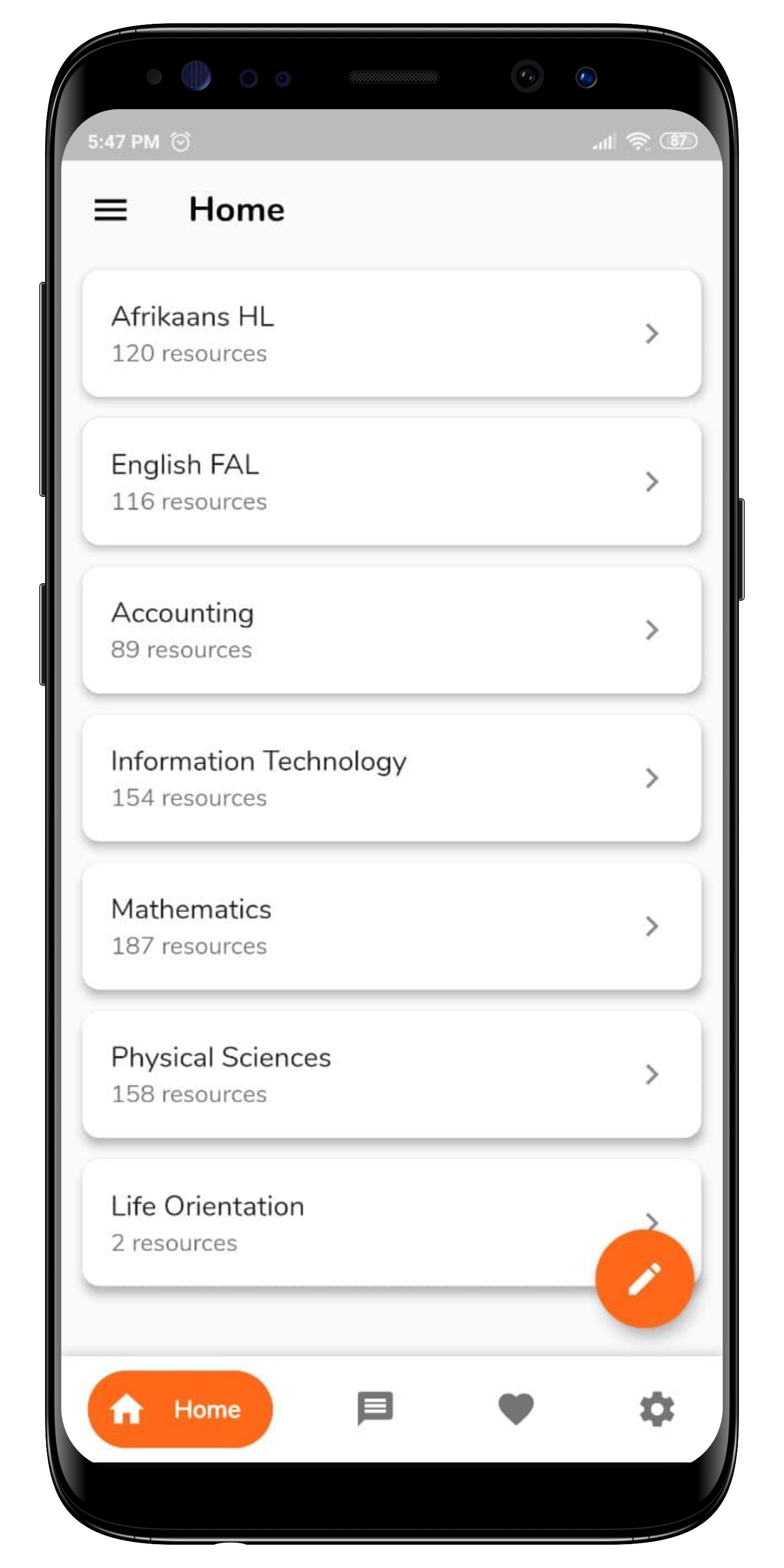Tap the chat messages icon in bottom bar
The width and height of the screenshot is (784, 1568).
pos(375,1410)
